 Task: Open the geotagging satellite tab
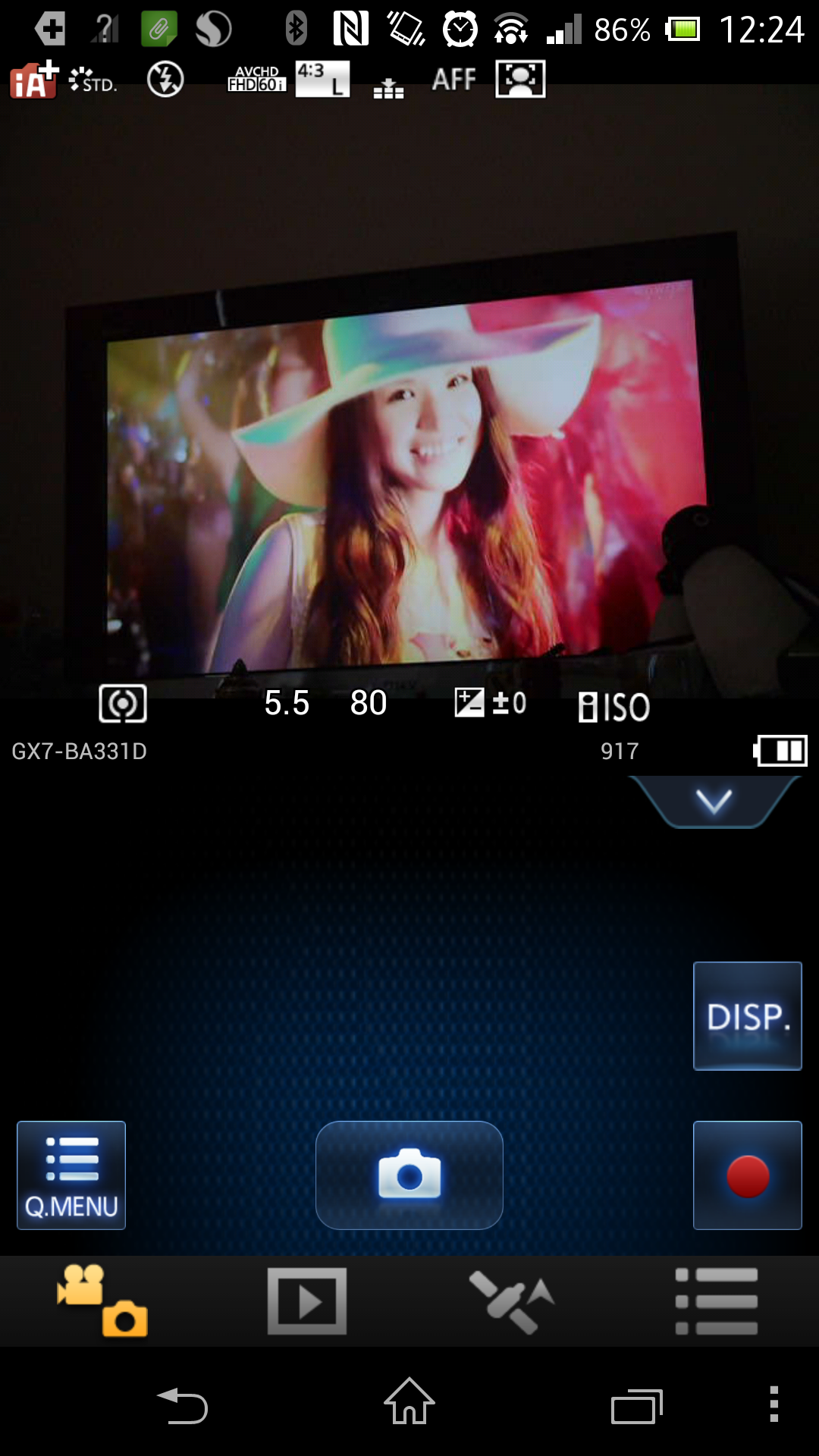[512, 1301]
